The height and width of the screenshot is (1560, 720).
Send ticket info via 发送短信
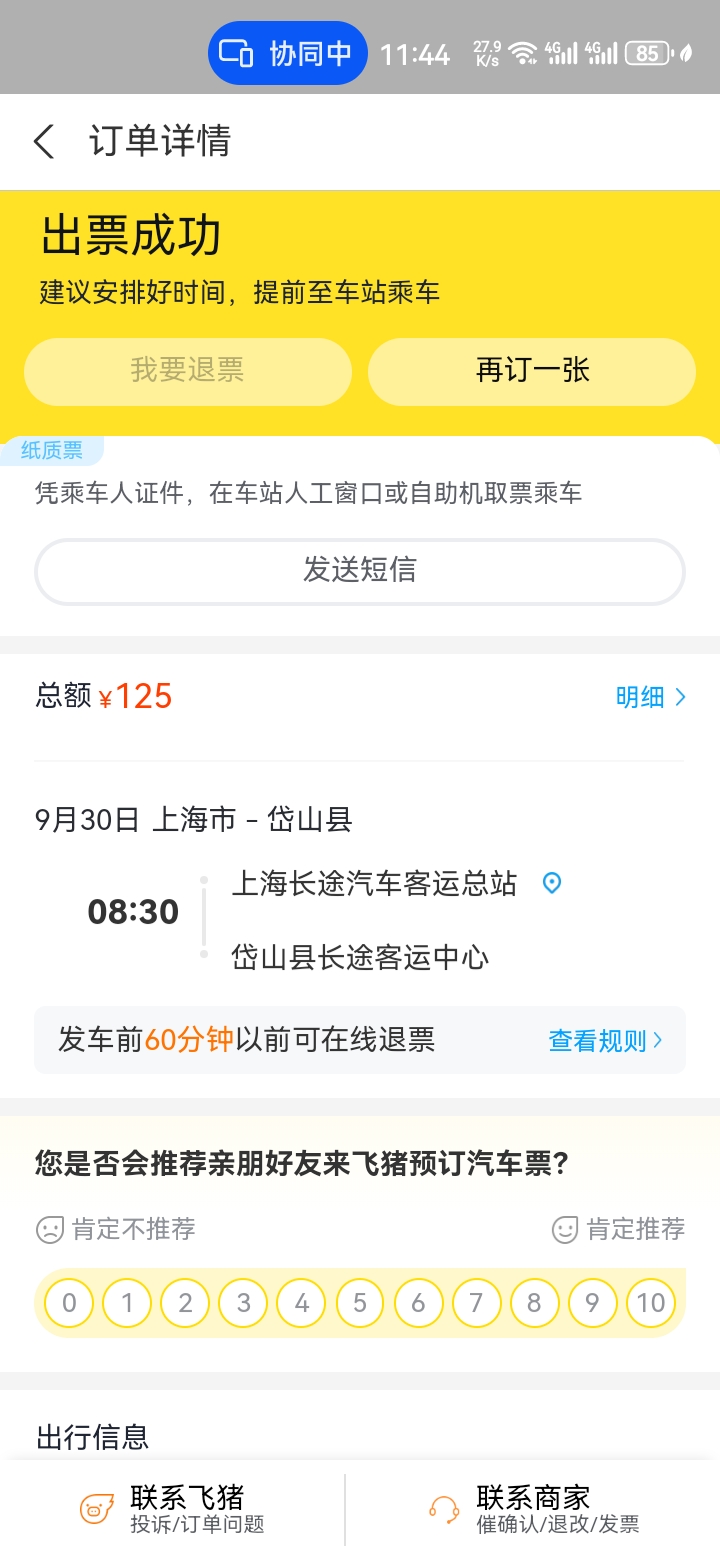(360, 571)
